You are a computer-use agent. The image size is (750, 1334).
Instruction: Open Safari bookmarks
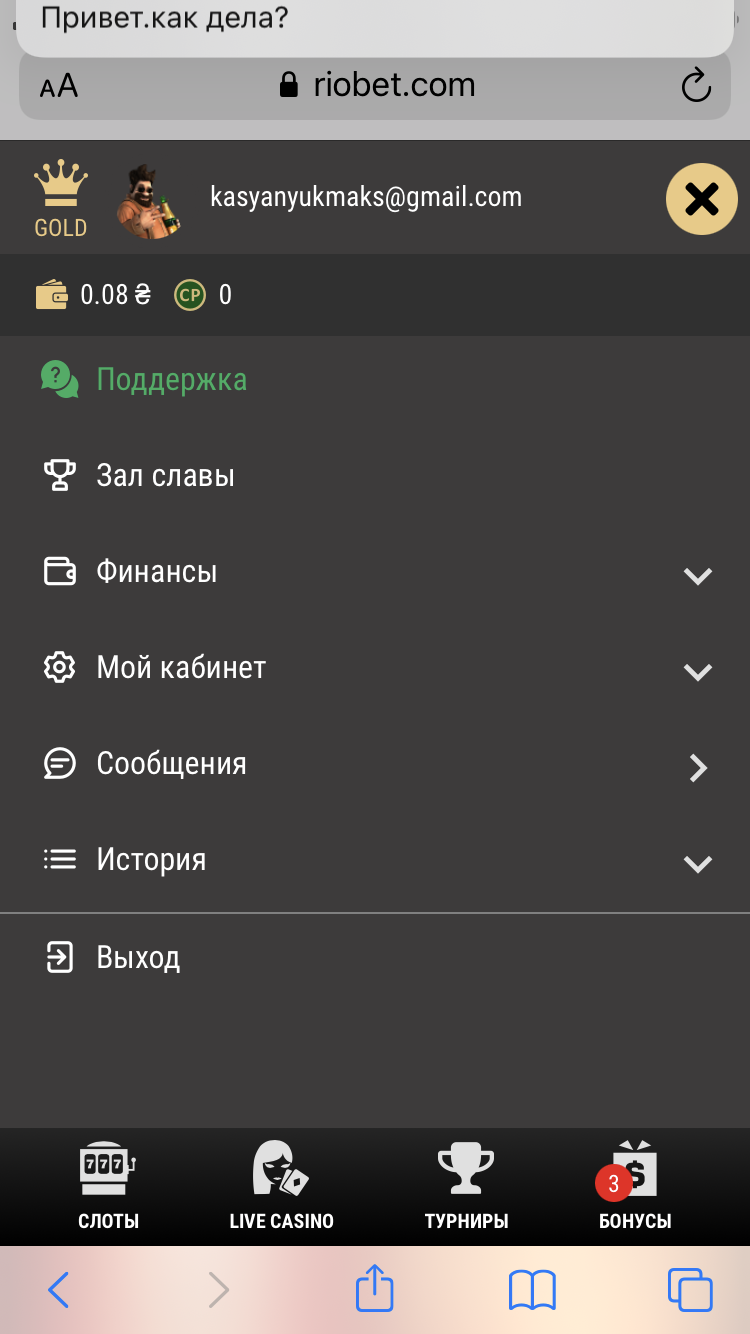point(532,1290)
